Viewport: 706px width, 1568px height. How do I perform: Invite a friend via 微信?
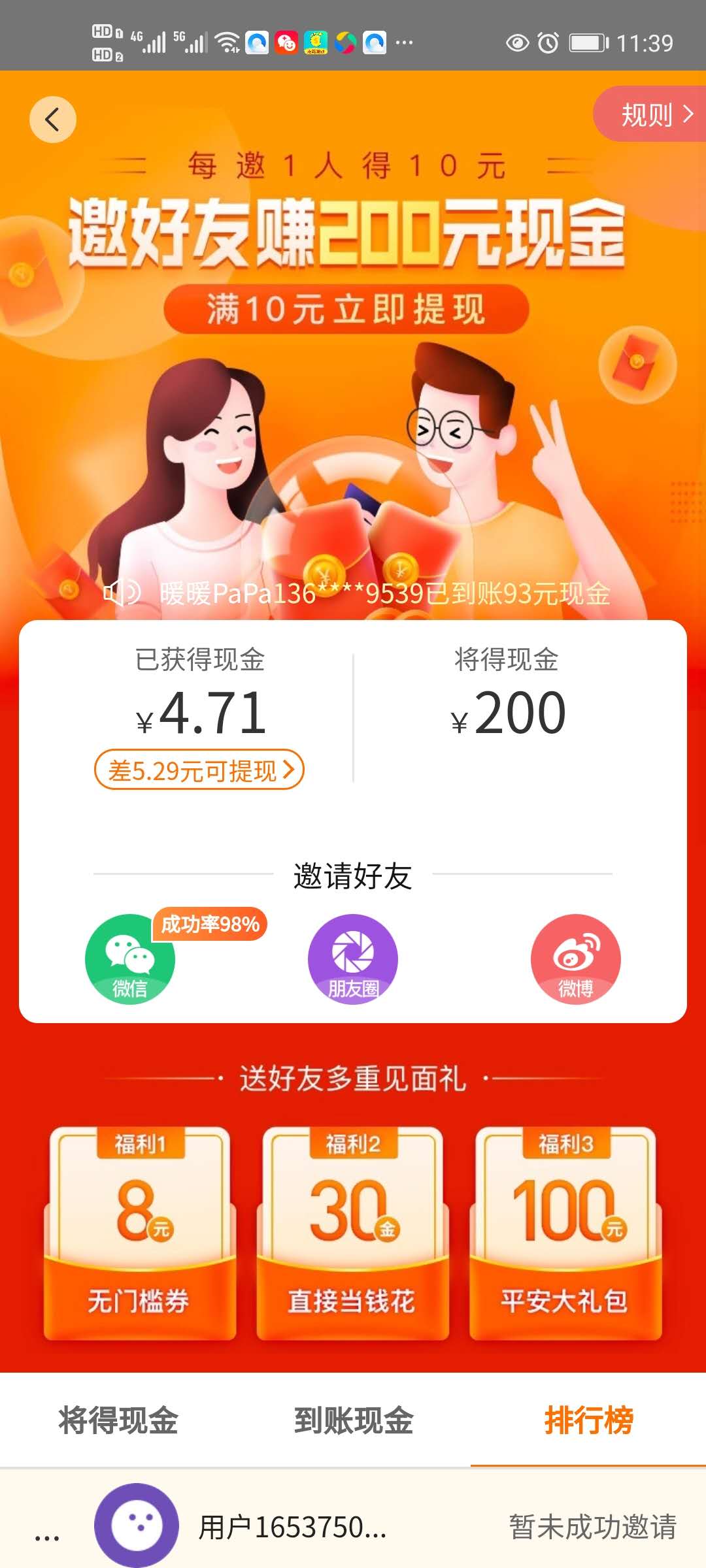coord(130,958)
